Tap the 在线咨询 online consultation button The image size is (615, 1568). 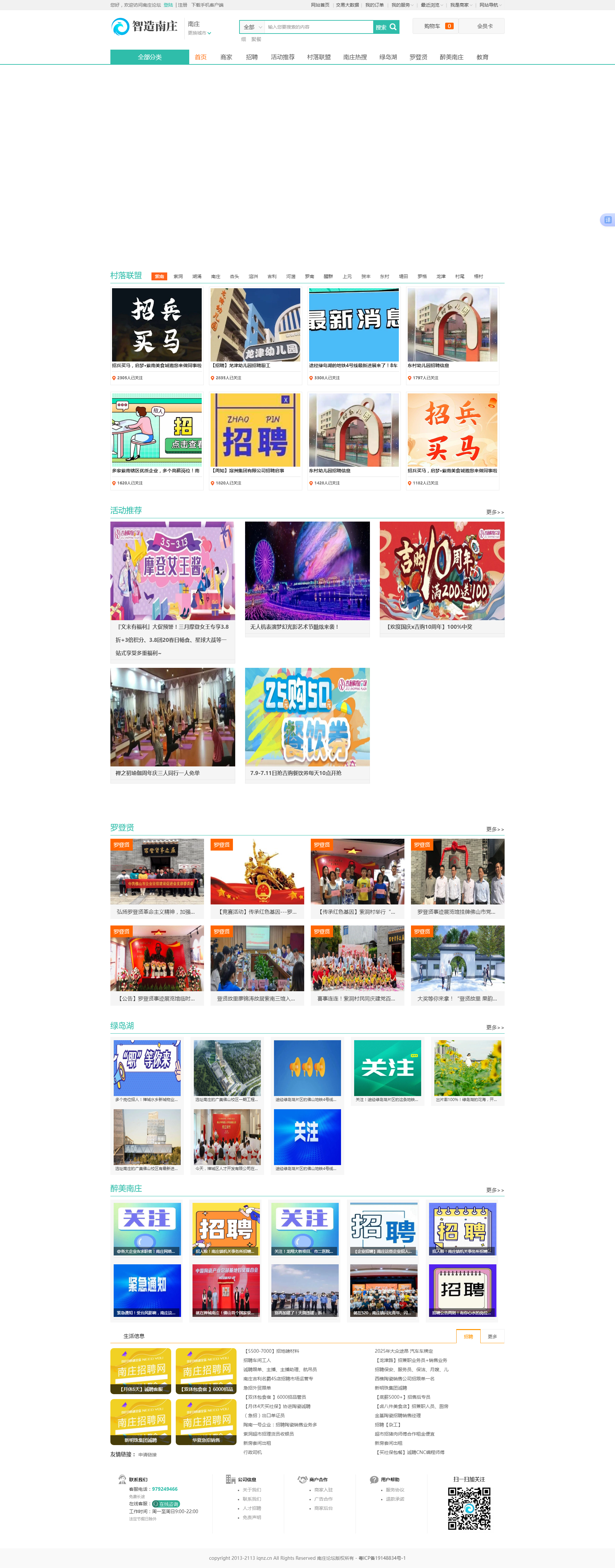click(x=166, y=1504)
